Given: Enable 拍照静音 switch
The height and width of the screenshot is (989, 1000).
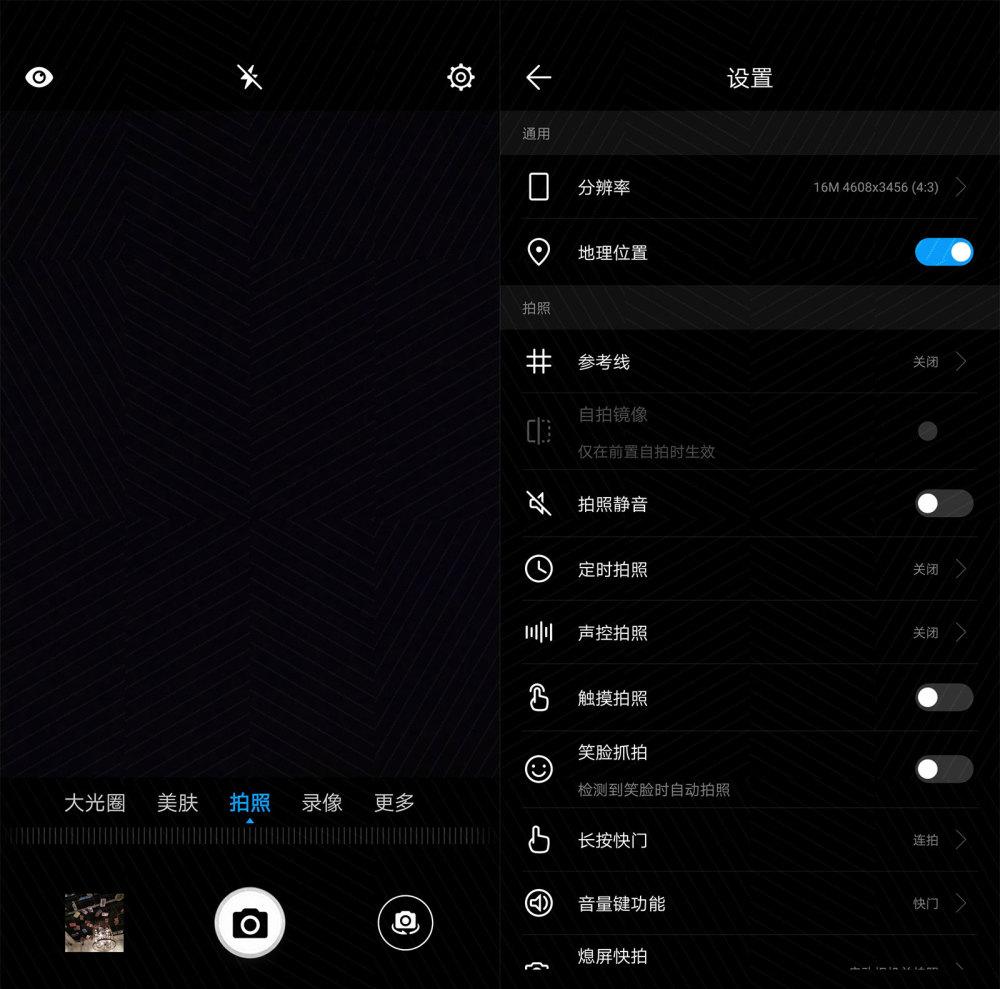Looking at the screenshot, I should [943, 503].
